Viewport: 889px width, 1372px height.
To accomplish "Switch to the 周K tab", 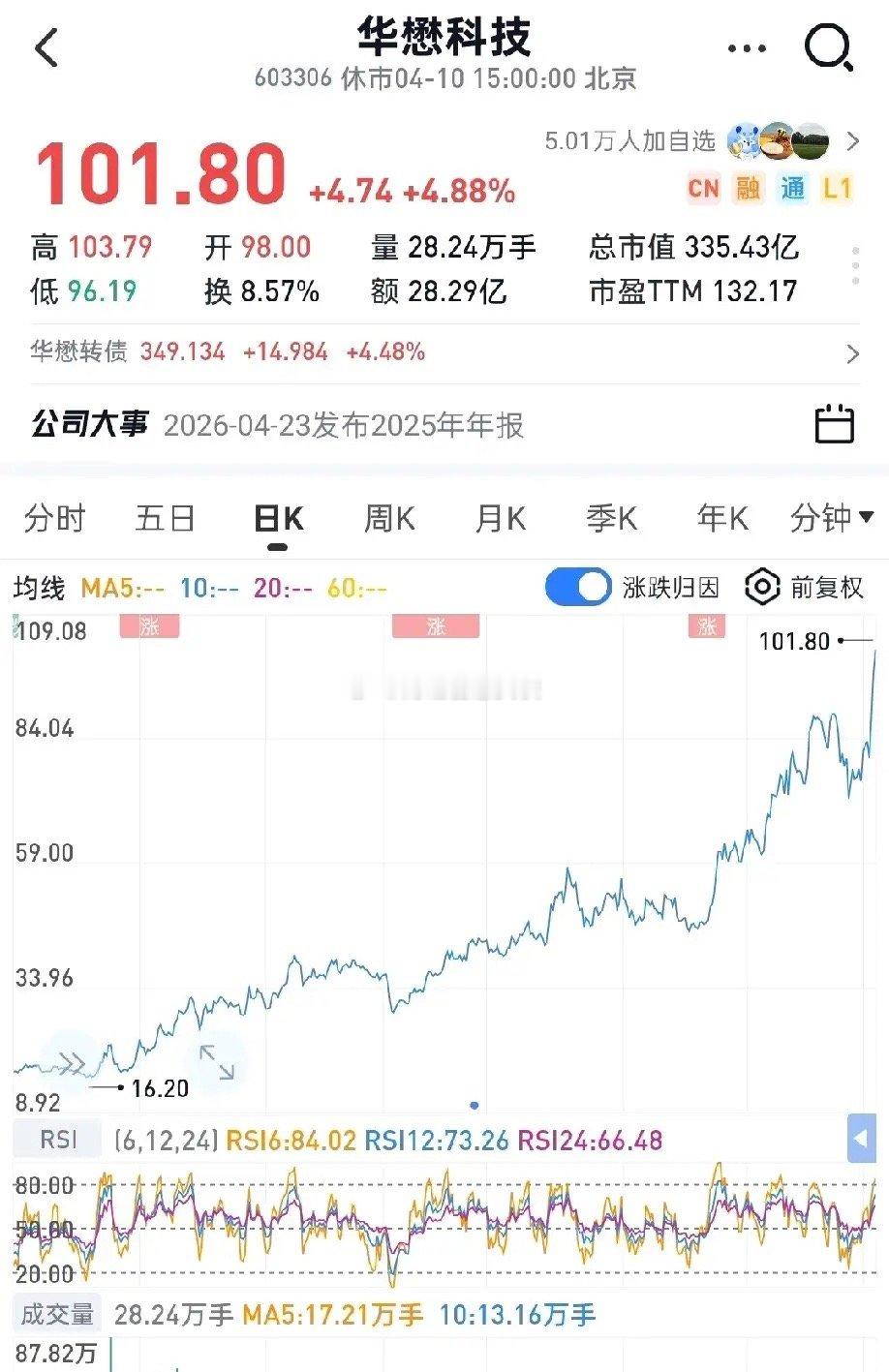I will 386,518.
